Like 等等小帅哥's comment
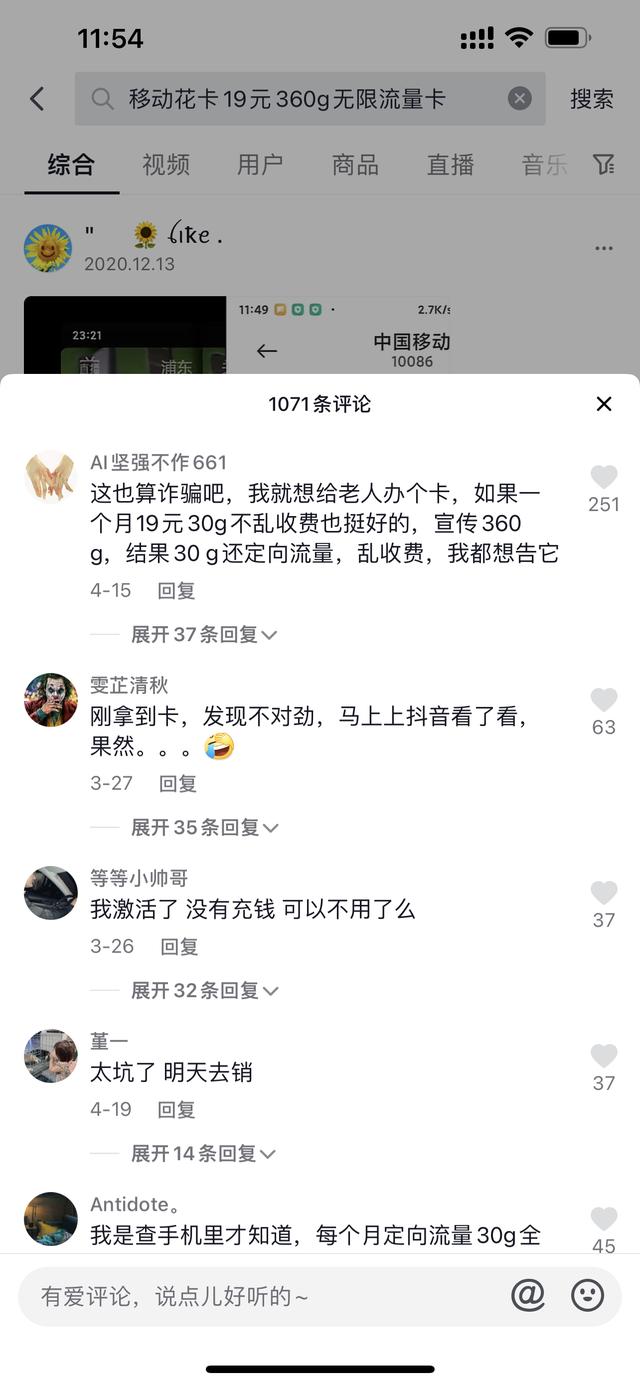 point(603,893)
